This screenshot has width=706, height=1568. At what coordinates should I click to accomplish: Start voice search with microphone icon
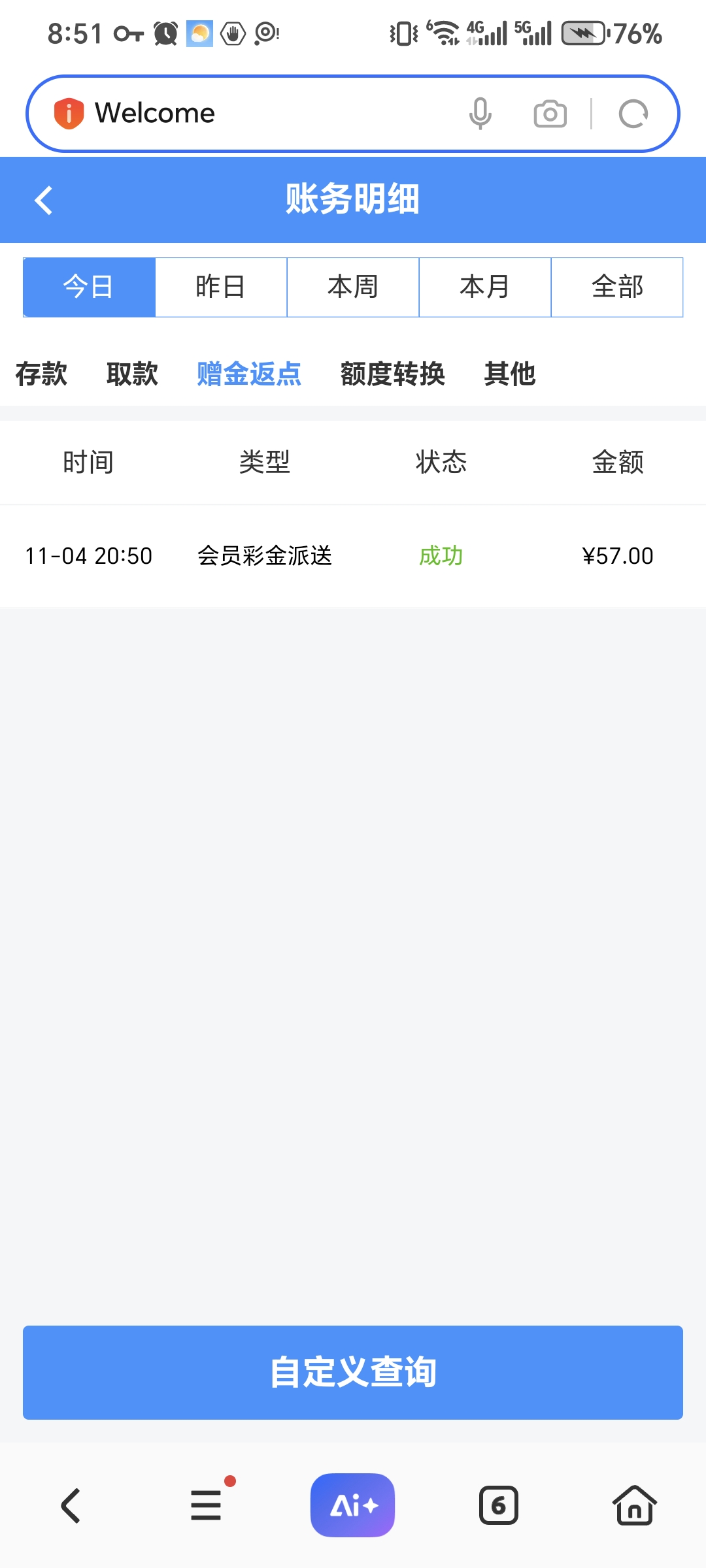[480, 114]
